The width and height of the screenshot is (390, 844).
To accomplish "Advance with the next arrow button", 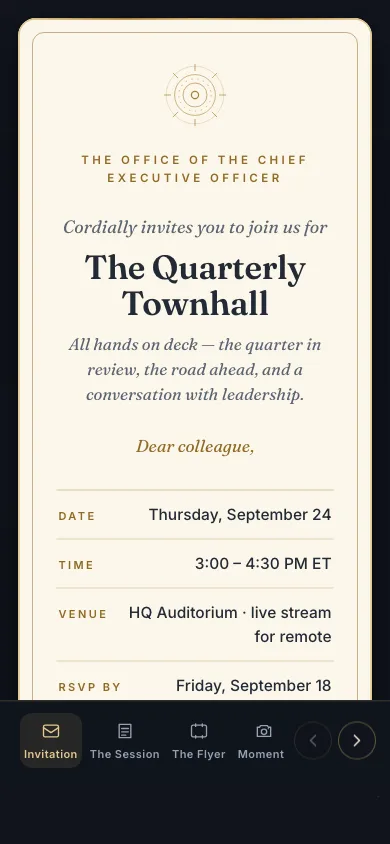I will (x=357, y=741).
